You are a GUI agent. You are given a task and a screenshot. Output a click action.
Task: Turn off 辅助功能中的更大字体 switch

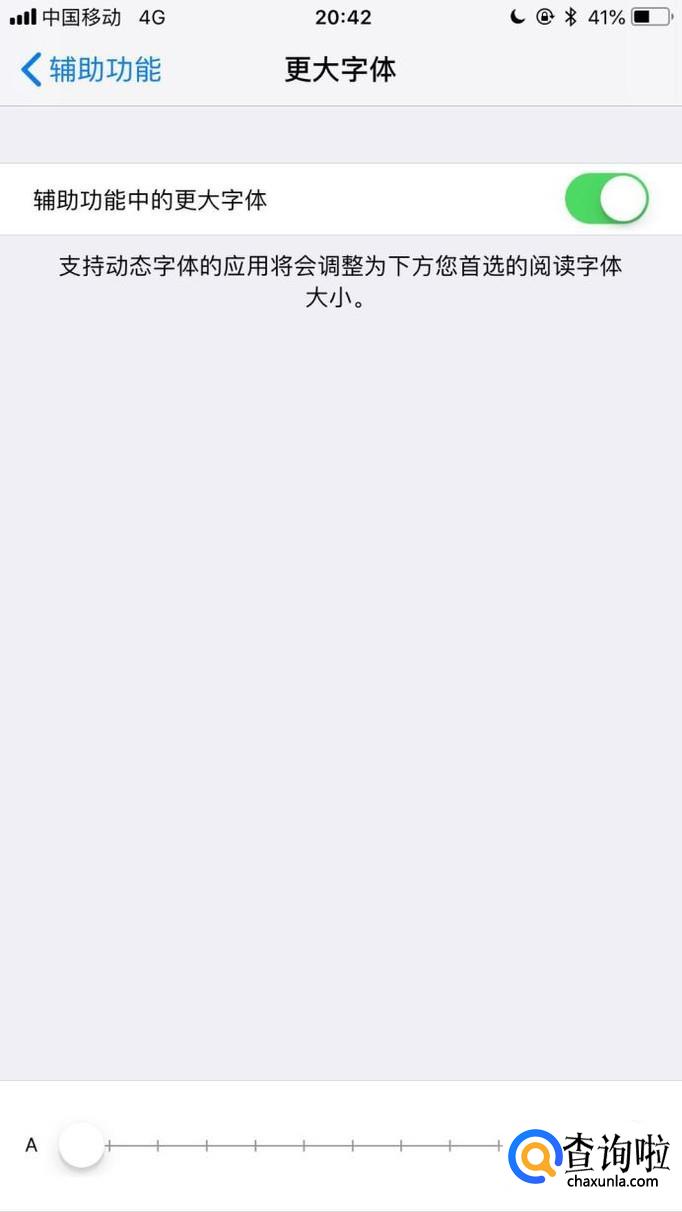[x=606, y=199]
